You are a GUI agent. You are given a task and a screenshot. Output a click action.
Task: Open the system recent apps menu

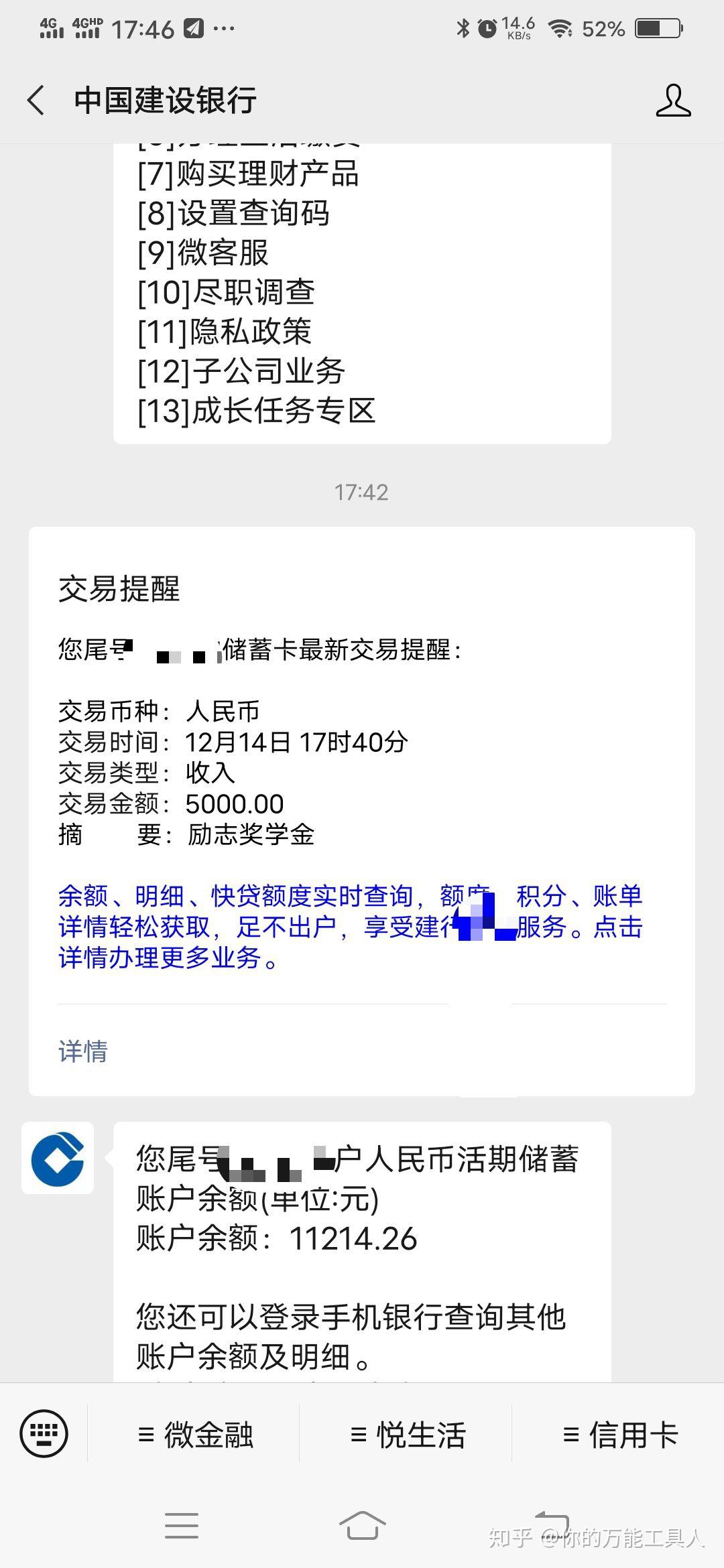click(181, 1525)
